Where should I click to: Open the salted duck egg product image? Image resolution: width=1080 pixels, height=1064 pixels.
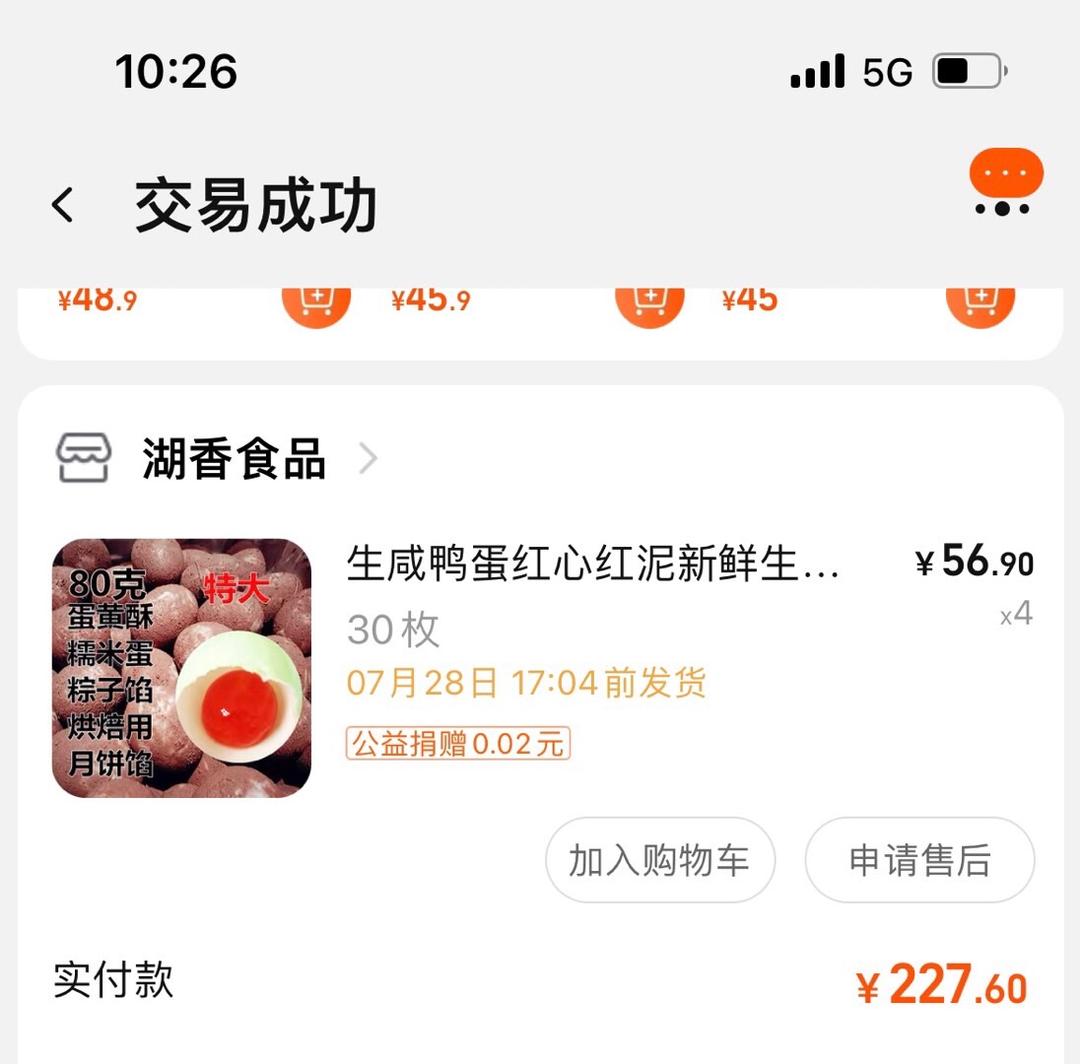(x=182, y=668)
